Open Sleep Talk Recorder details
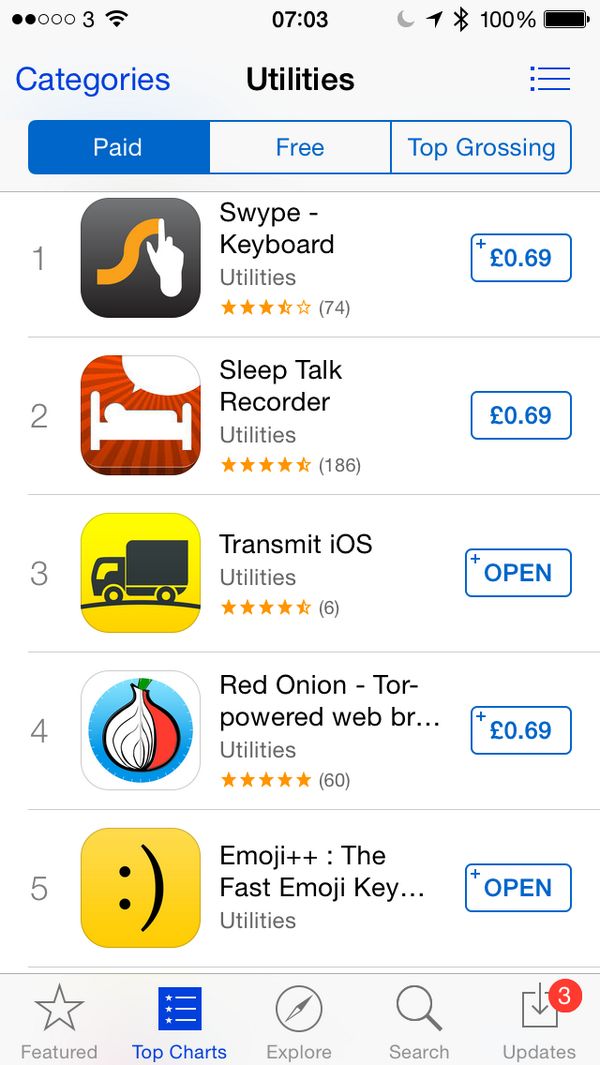 coord(300,416)
